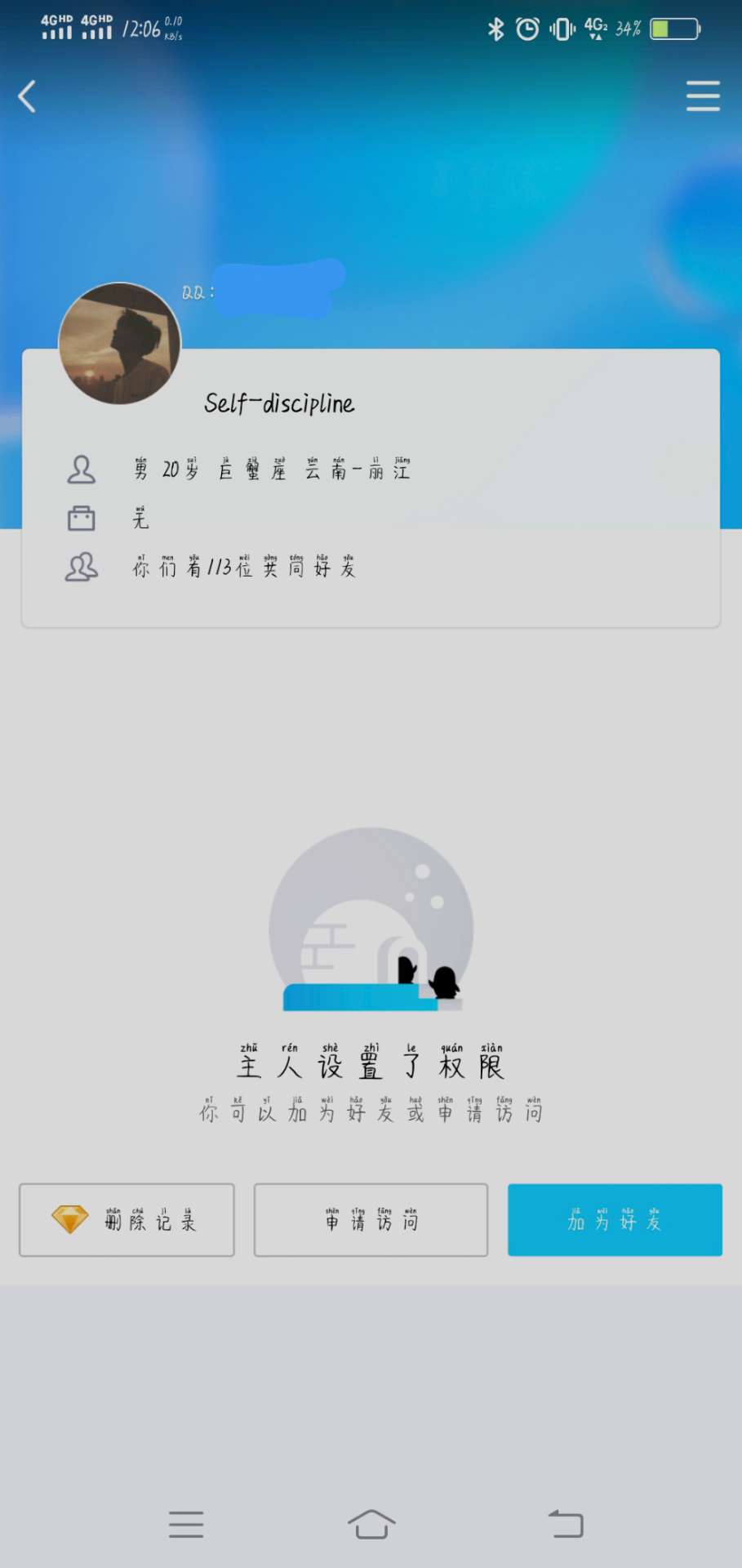742x1568 pixels.
Task: Go to the system home screen
Action: point(371,1524)
